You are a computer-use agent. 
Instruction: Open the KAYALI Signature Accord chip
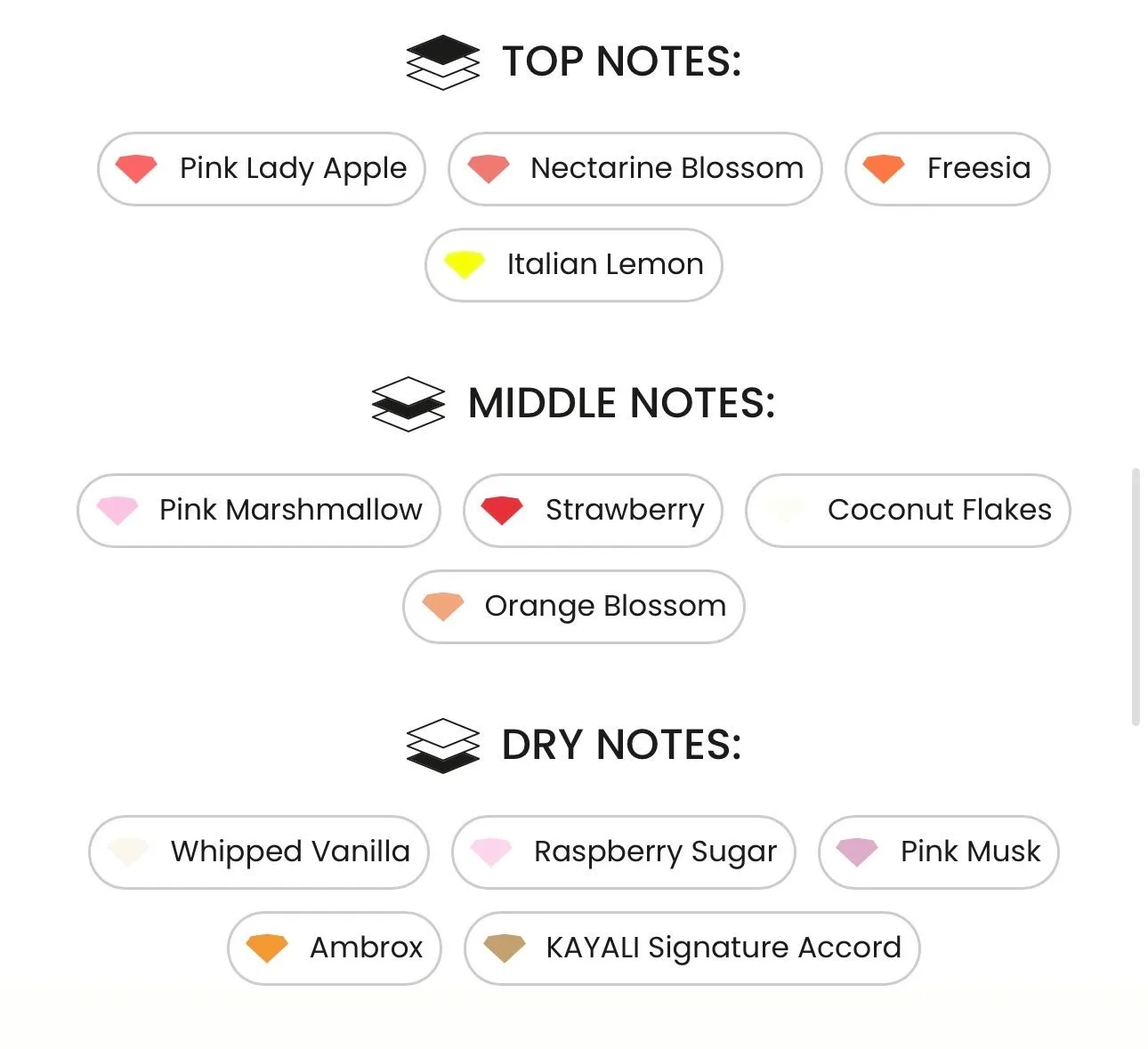click(692, 948)
